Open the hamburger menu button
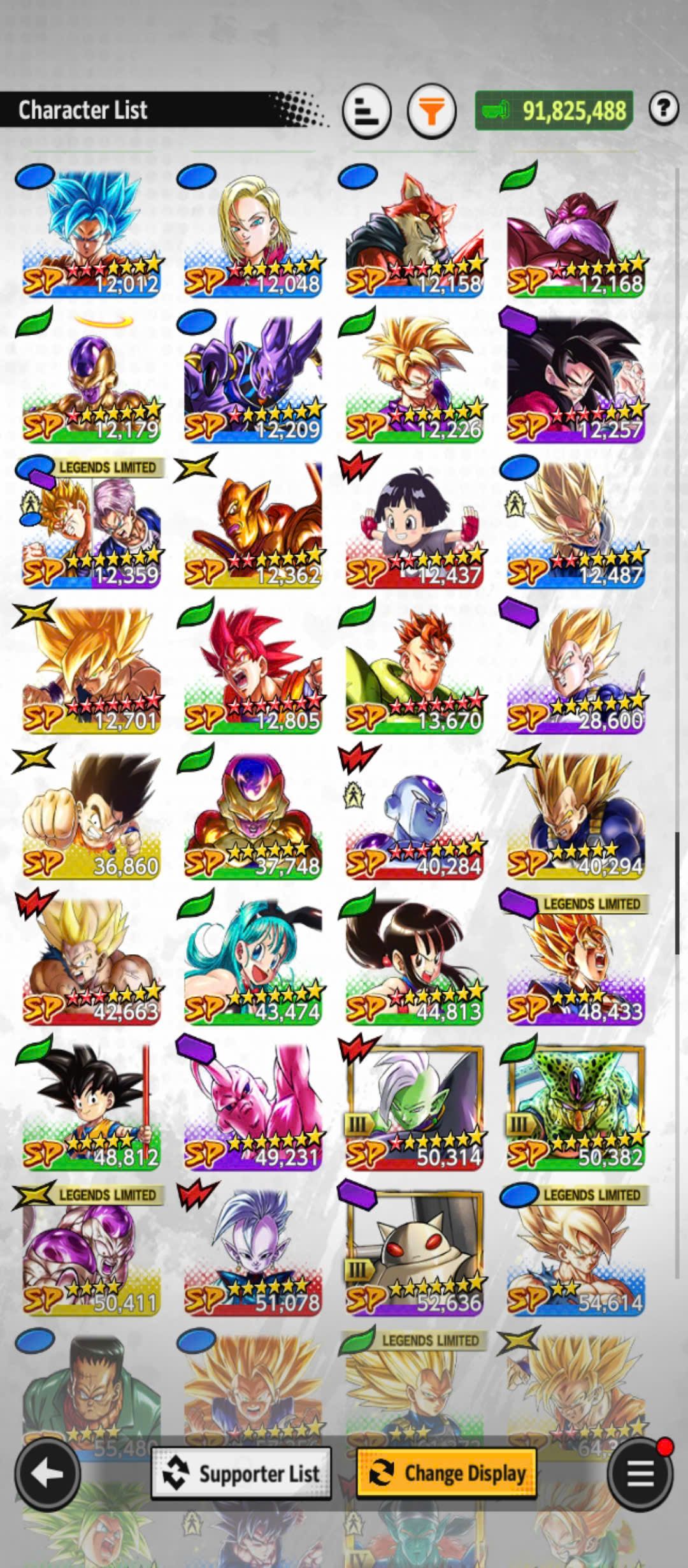This screenshot has height=1568, width=688. (x=640, y=1473)
